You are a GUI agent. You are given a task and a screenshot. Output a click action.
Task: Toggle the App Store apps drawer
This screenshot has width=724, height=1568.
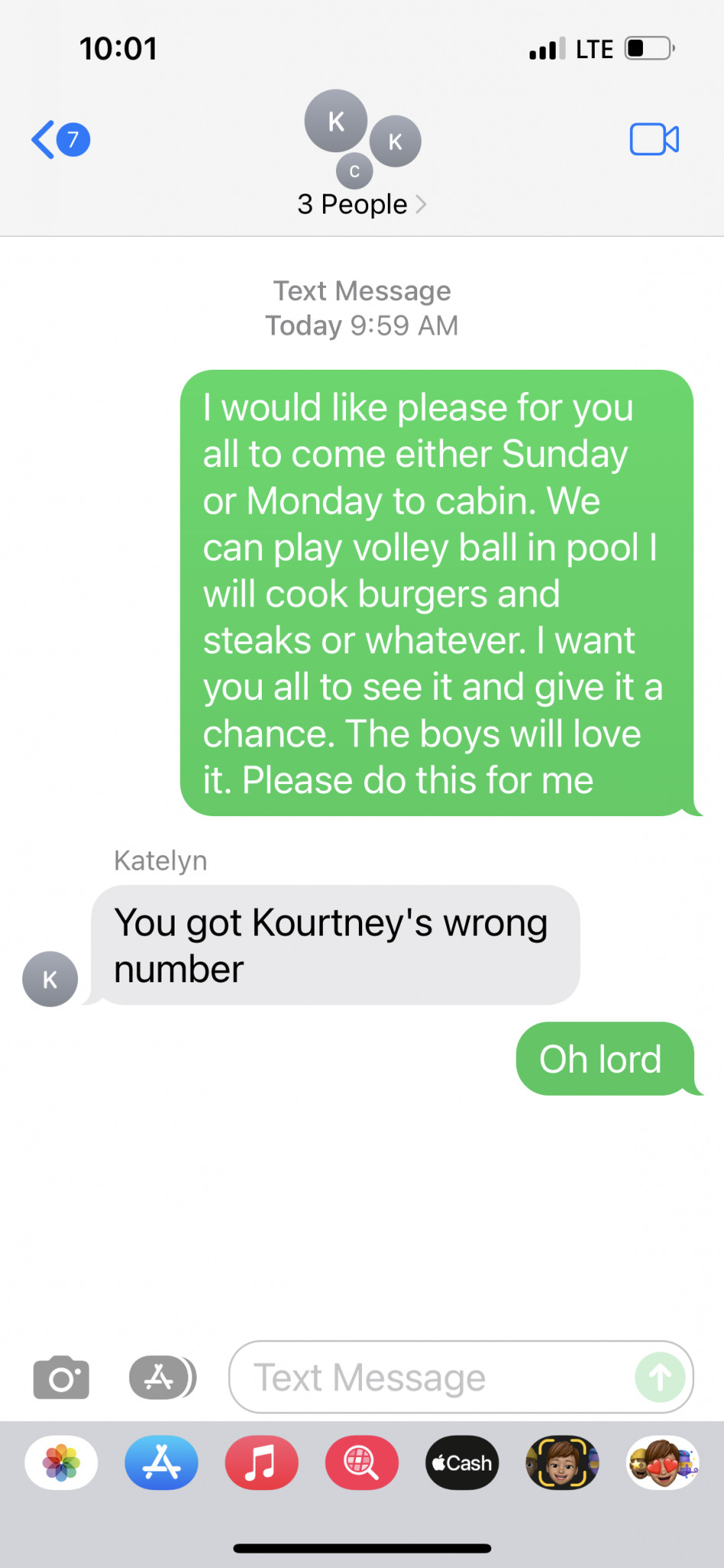[162, 1377]
